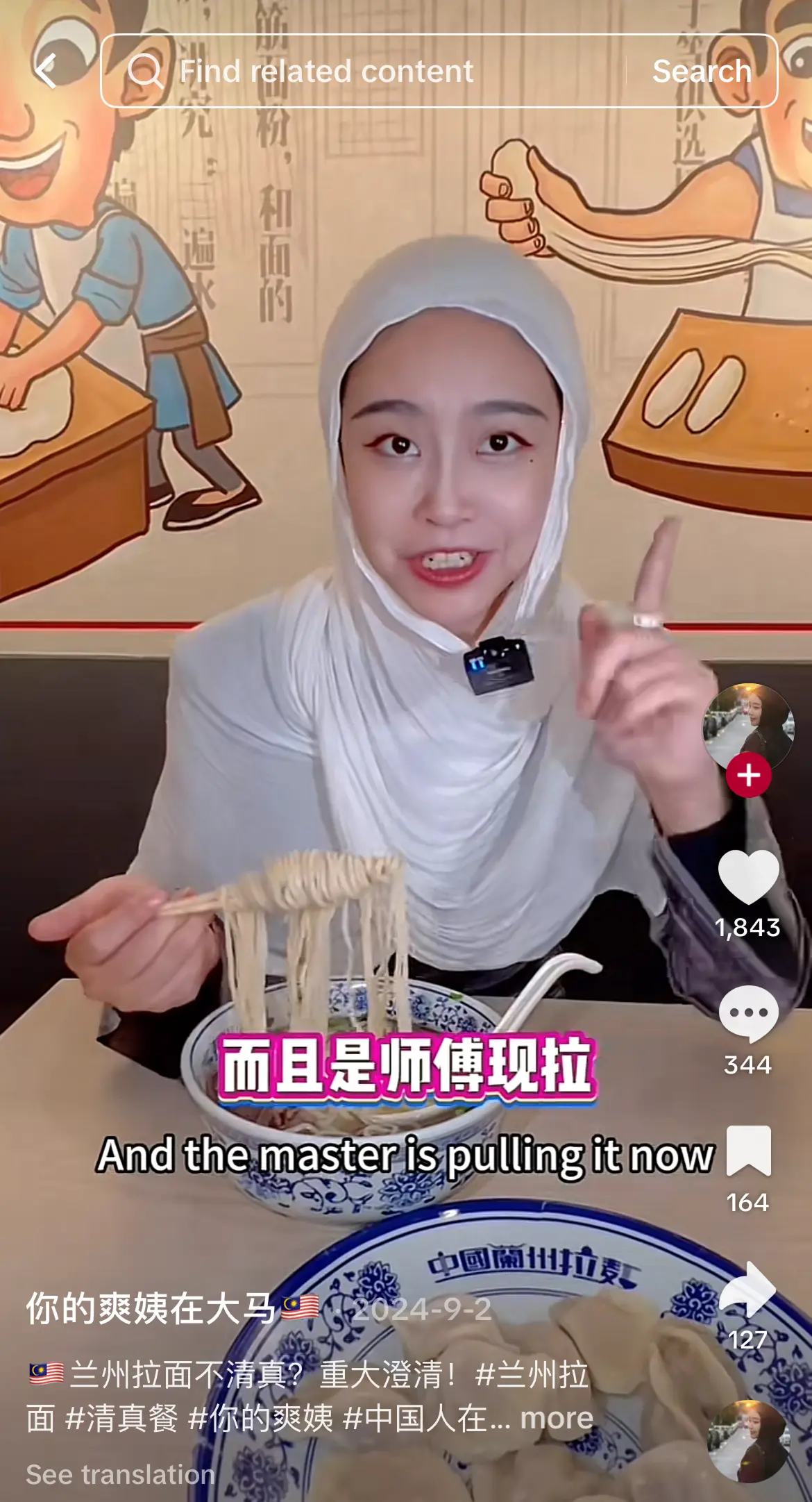This screenshot has height=1502, width=812.
Task: Open the sound disc at bottom right
Action: click(x=747, y=1442)
